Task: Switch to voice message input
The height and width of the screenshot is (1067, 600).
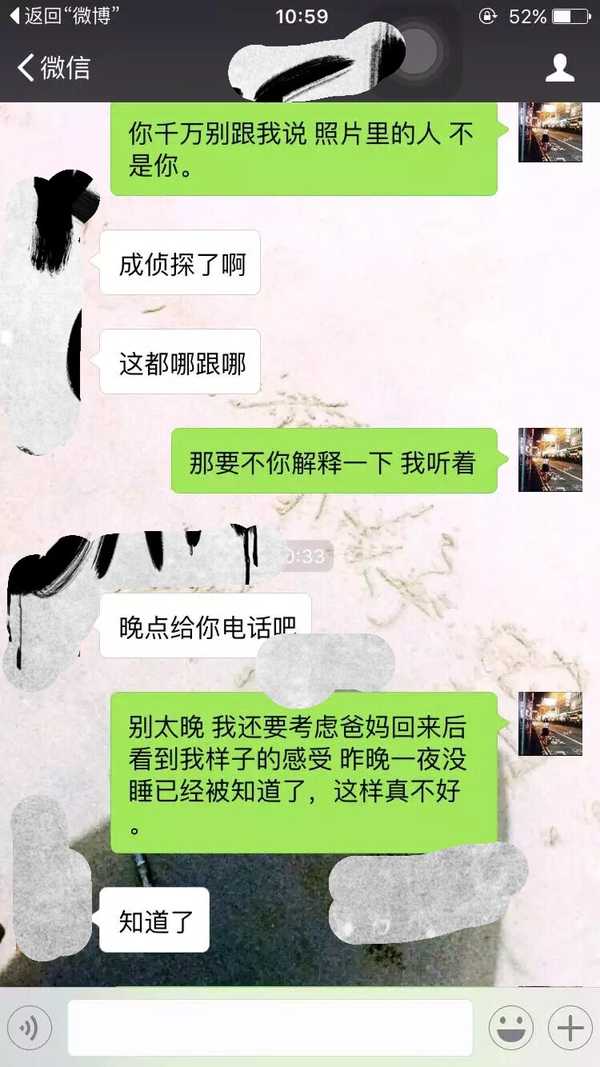Action: point(30,1028)
